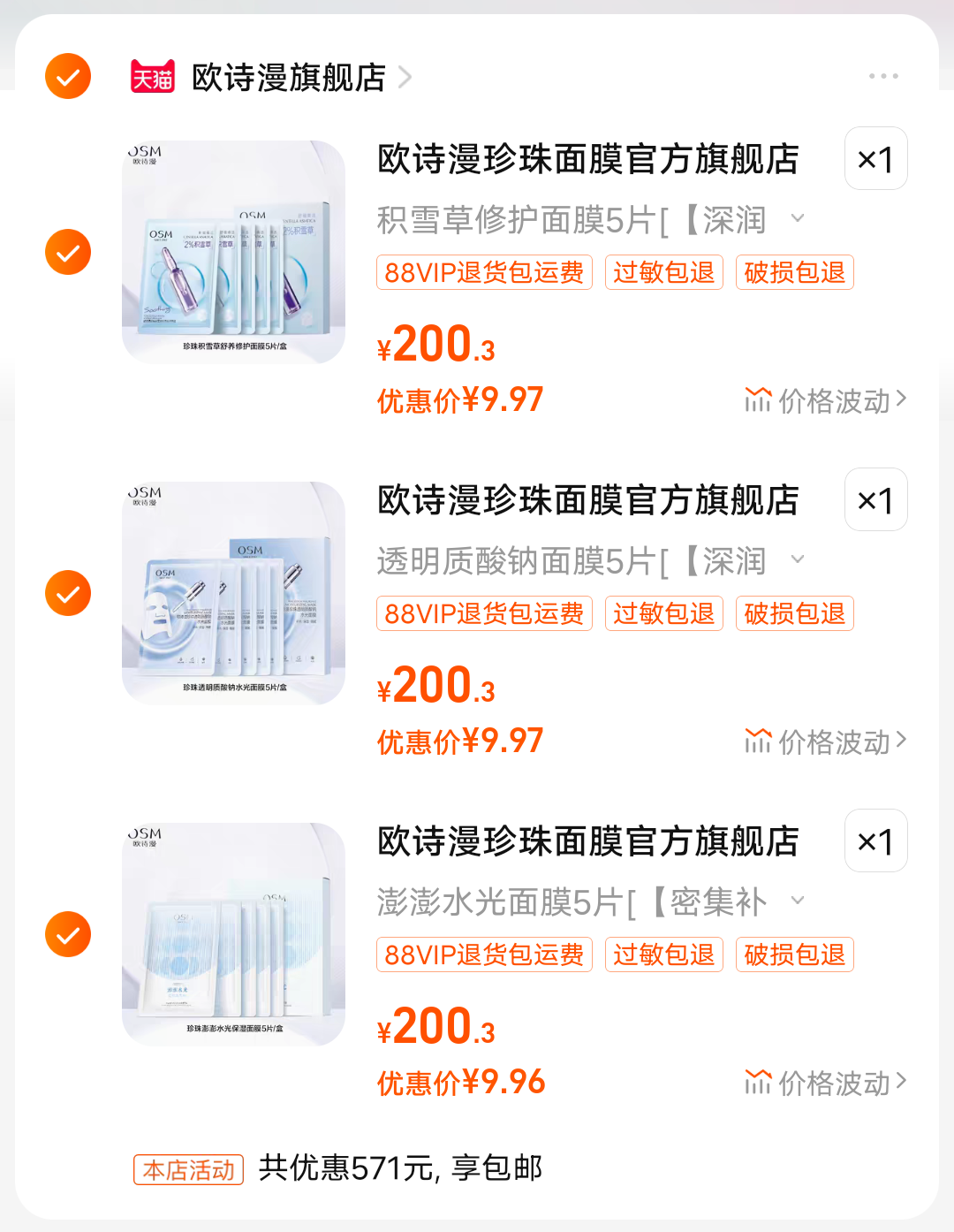
Task: Uncheck the store-wide selection checkbox
Action: click(x=67, y=77)
